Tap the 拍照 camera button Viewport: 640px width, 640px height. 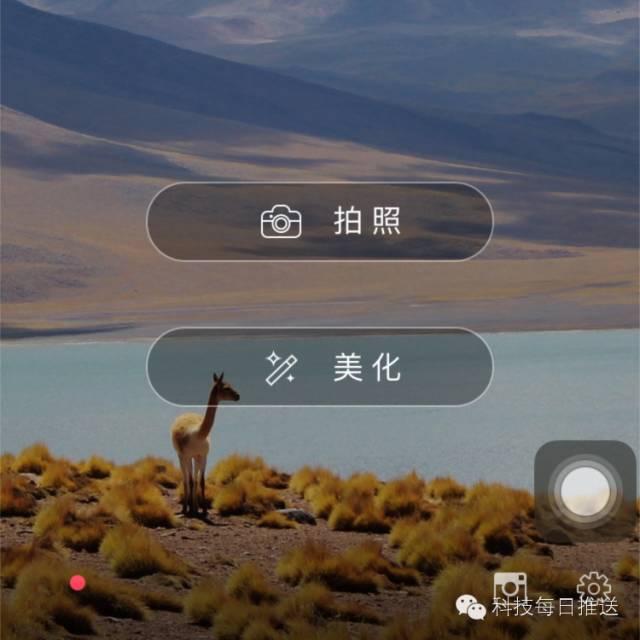pos(319,222)
